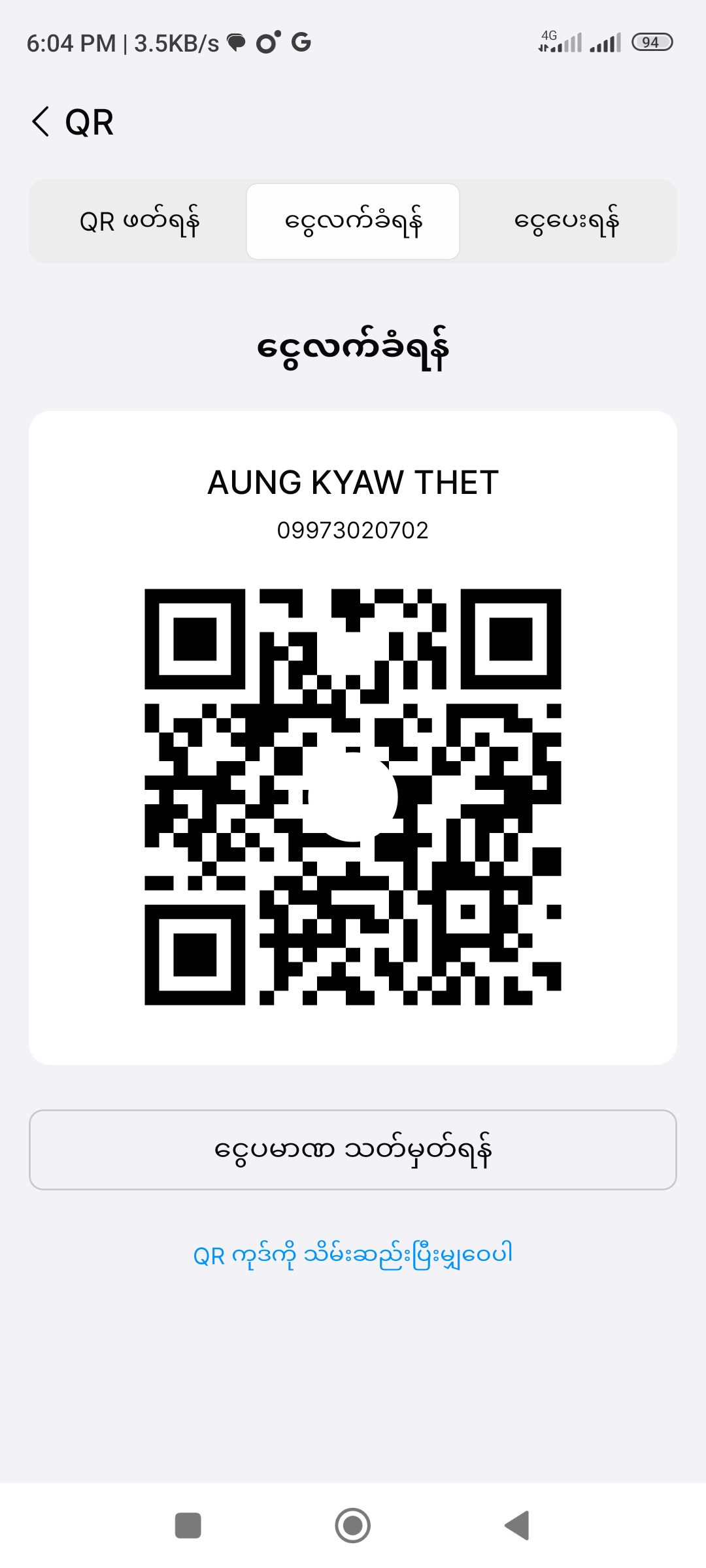Open the ငွေပေးရန် tab
The width and height of the screenshot is (706, 1568).
point(566,221)
